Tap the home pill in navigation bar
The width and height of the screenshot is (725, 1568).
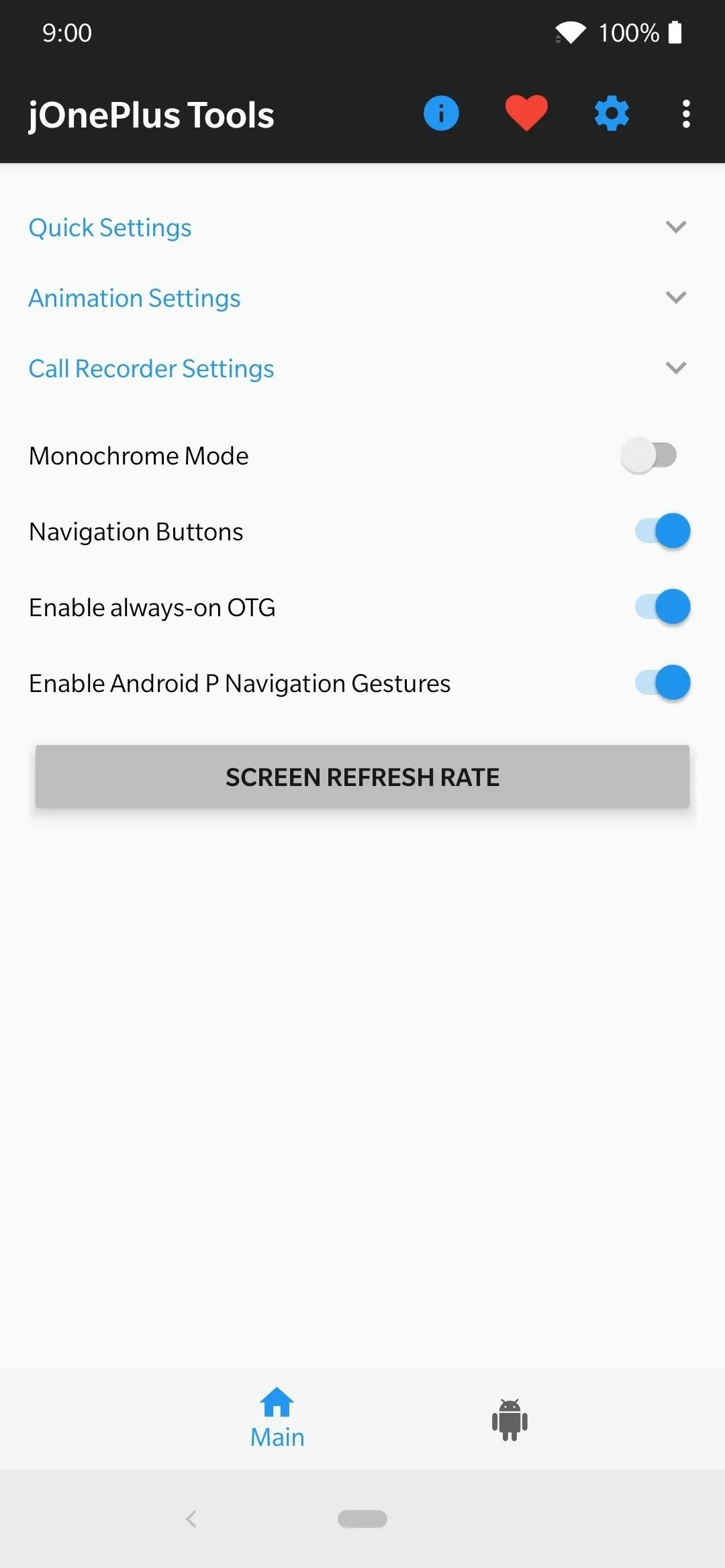pos(362,1519)
